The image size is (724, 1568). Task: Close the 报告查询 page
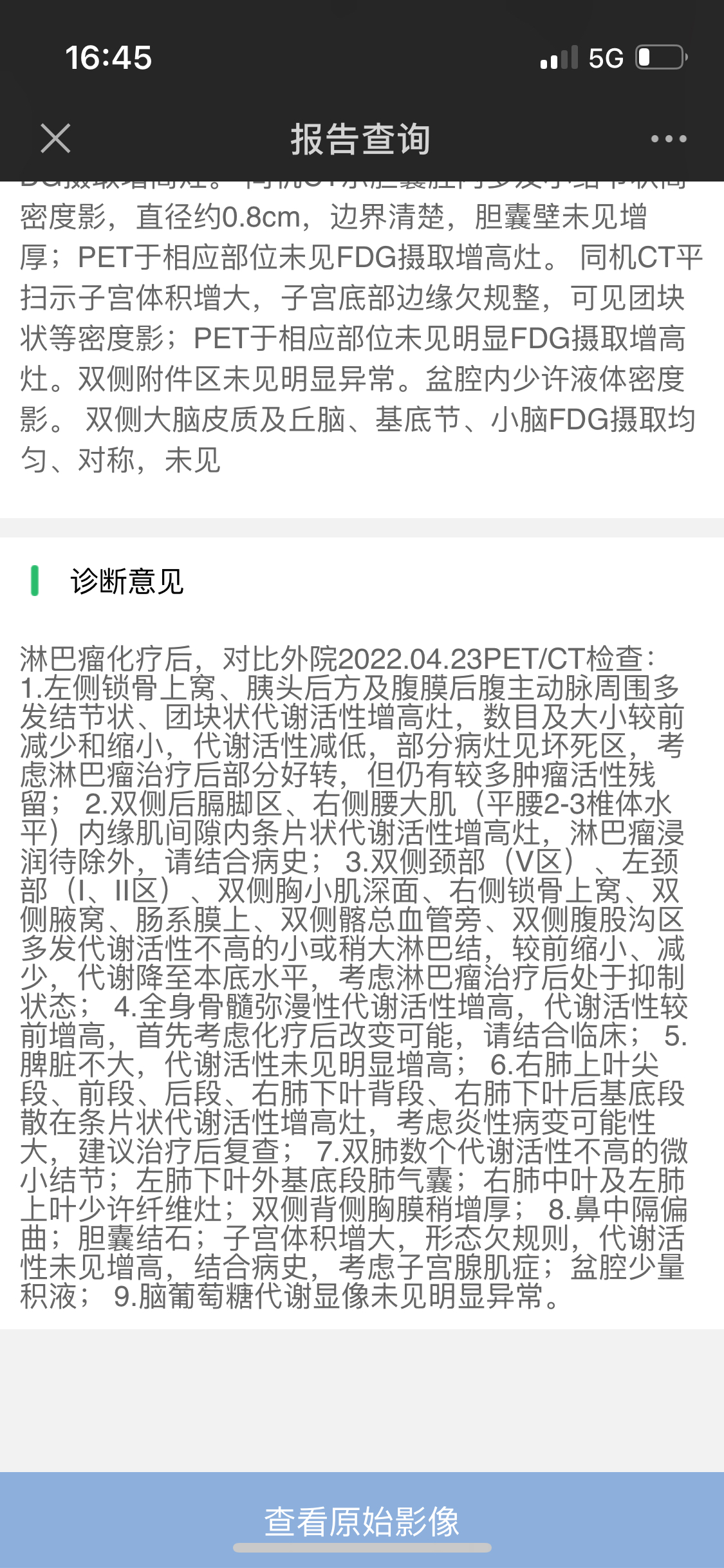coord(55,138)
